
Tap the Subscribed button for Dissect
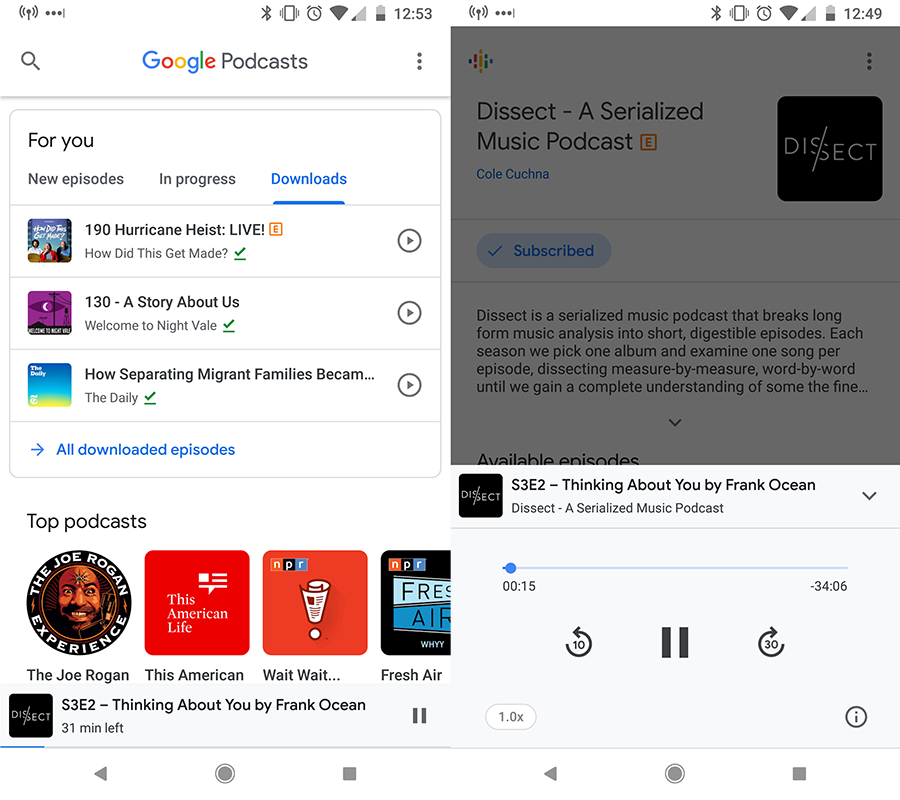544,251
